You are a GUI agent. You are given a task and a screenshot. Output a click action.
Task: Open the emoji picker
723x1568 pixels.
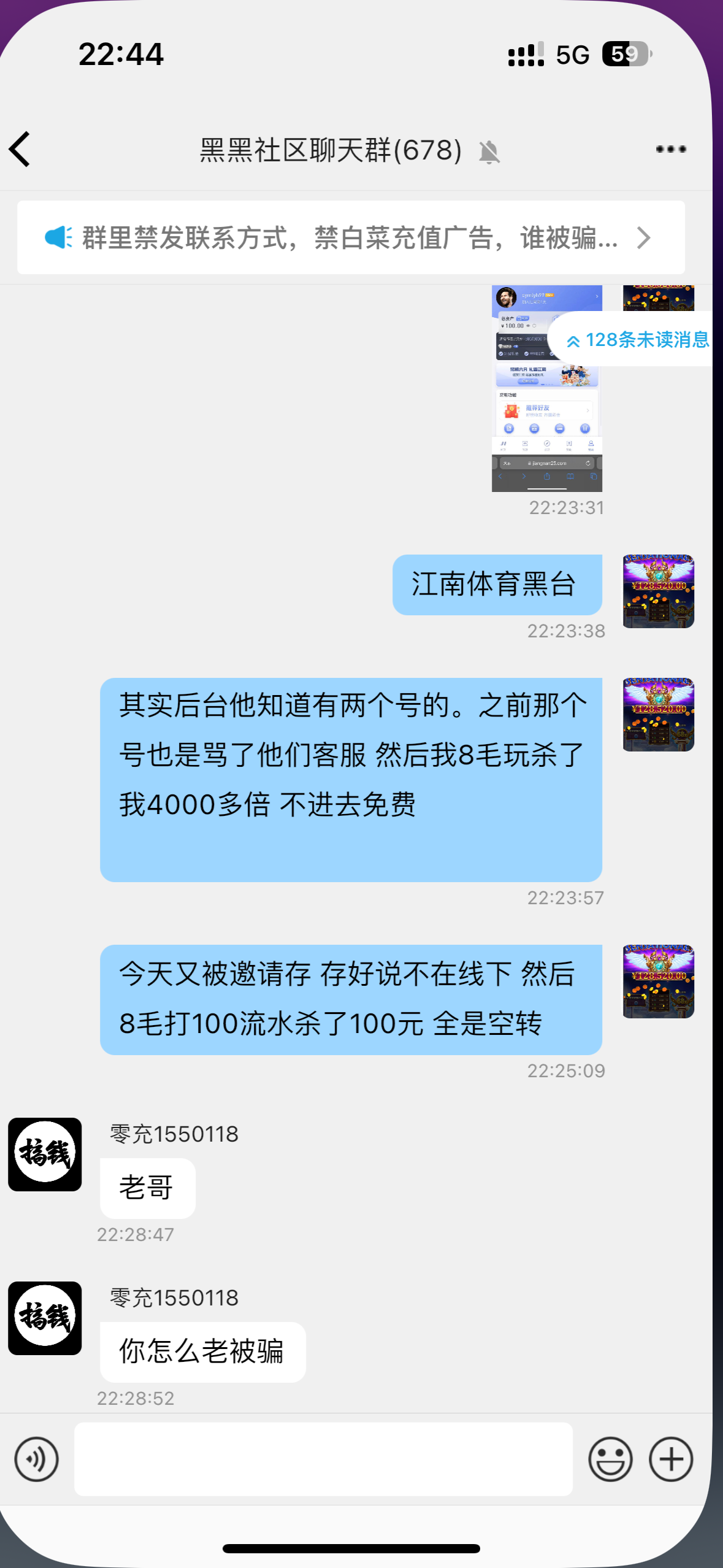coord(610,1459)
